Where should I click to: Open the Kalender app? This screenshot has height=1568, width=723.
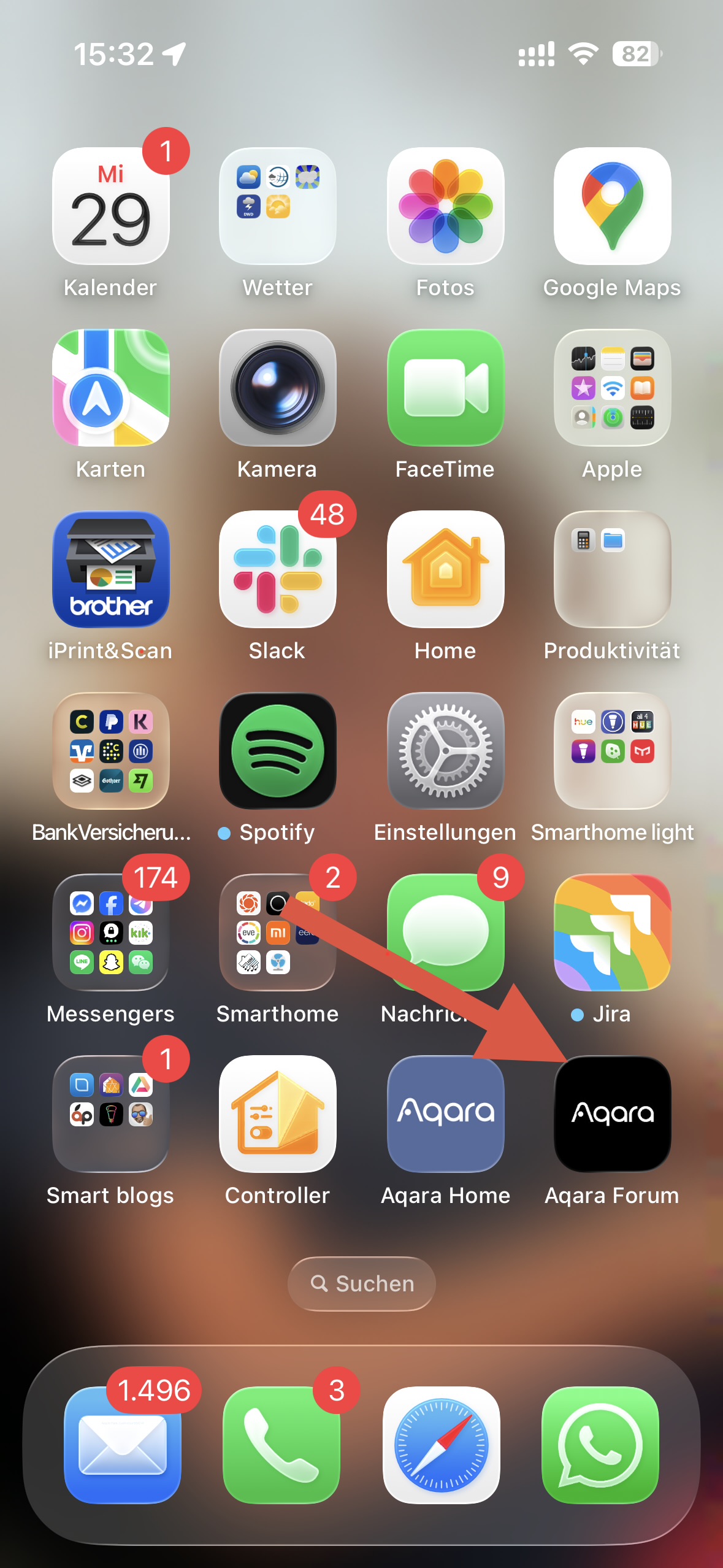[x=111, y=206]
